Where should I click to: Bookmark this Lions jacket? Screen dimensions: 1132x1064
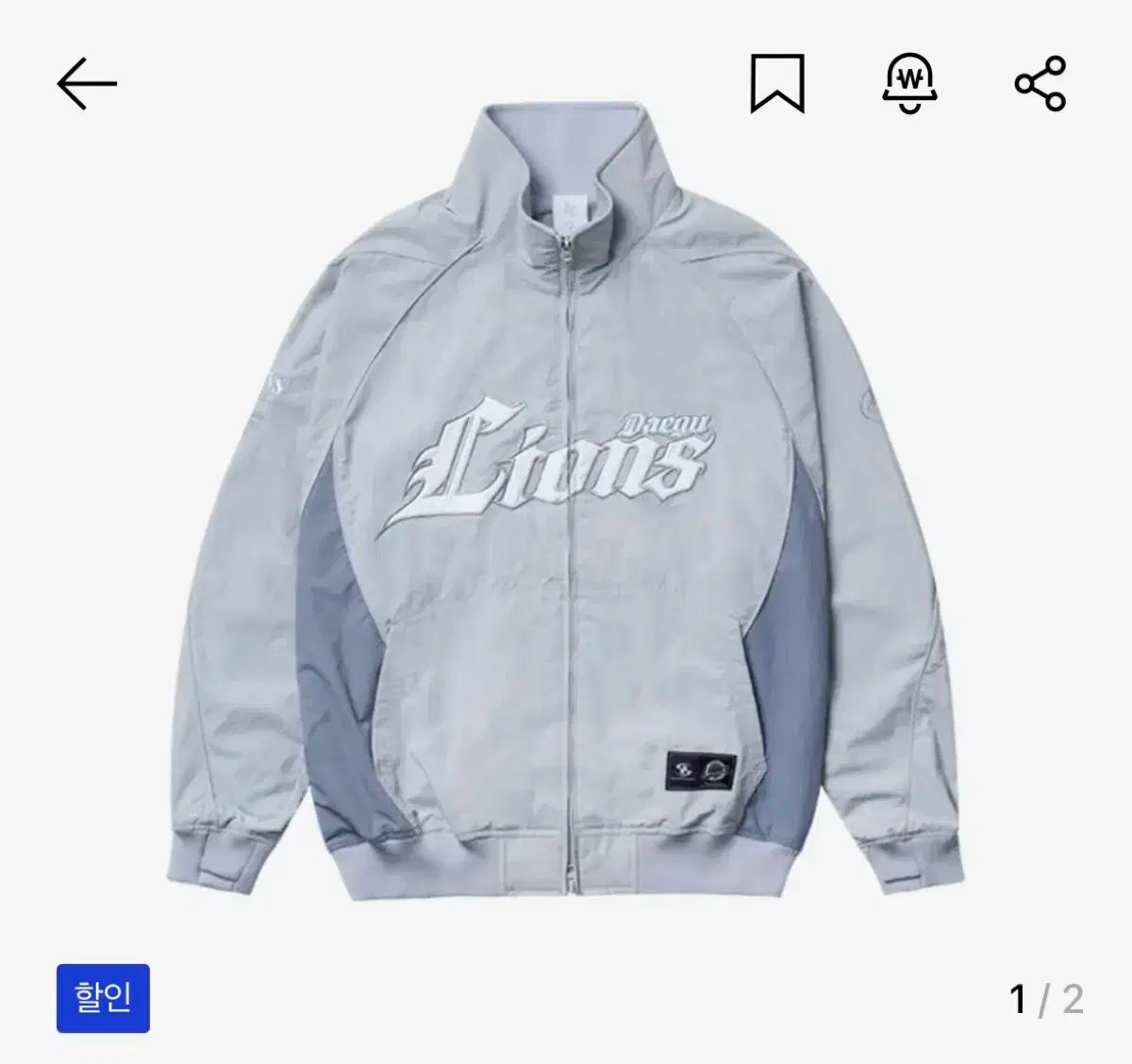click(x=776, y=84)
